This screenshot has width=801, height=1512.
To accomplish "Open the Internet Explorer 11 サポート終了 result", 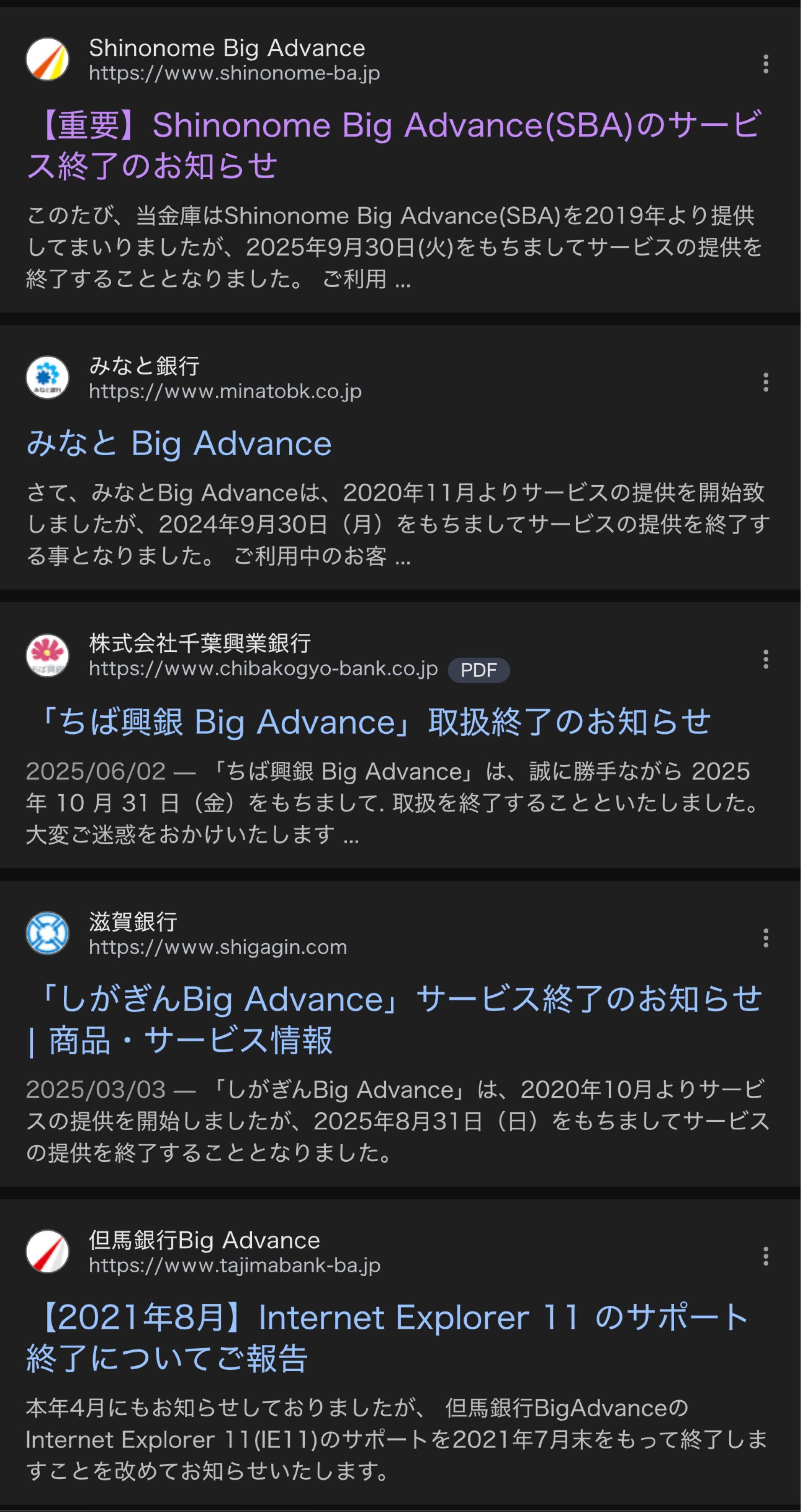I will coord(387,1337).
